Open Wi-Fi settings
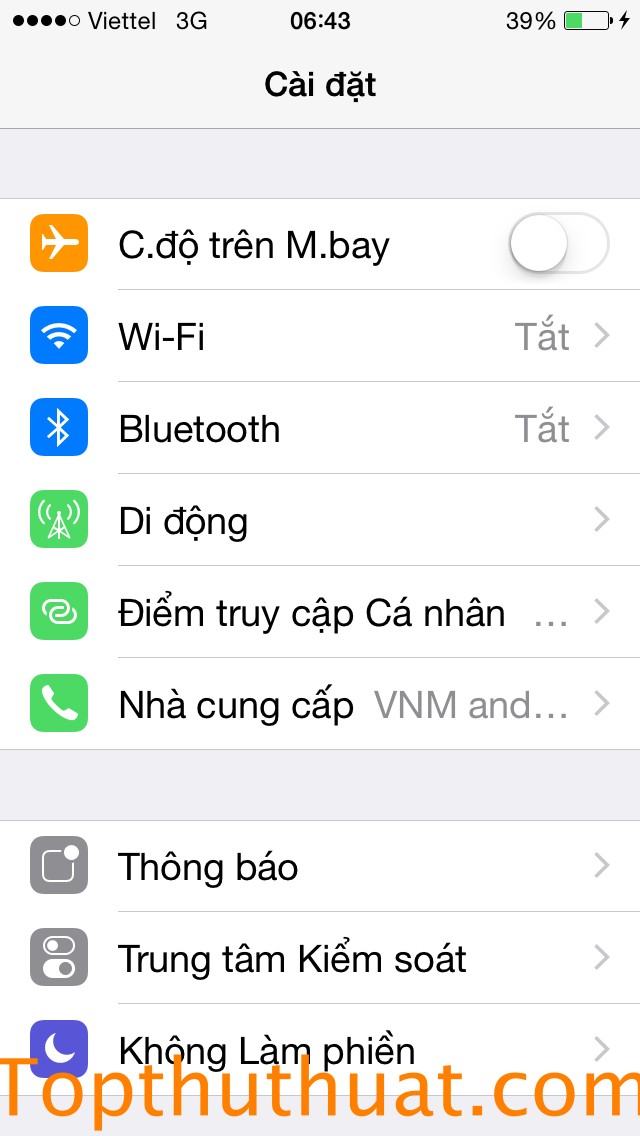The height and width of the screenshot is (1136, 640). pyautogui.click(x=320, y=336)
